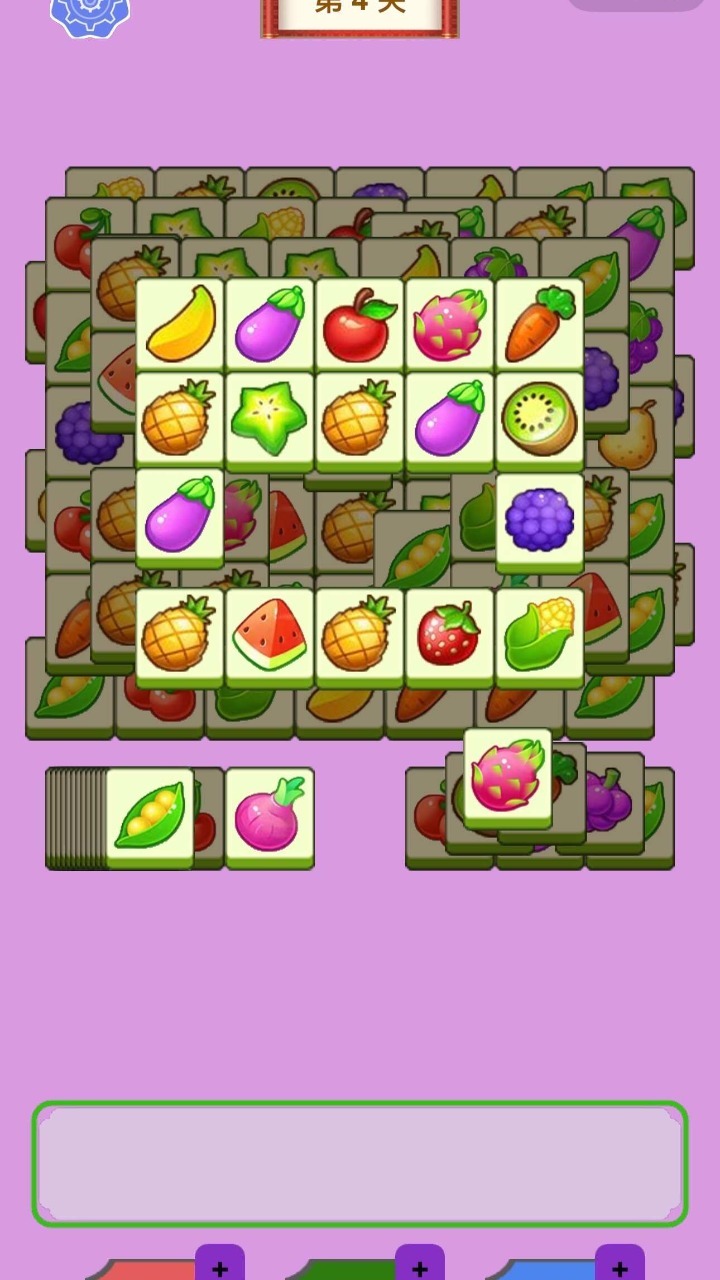Select the pea pod tile on the stack
The image size is (720, 1280).
pos(150,816)
